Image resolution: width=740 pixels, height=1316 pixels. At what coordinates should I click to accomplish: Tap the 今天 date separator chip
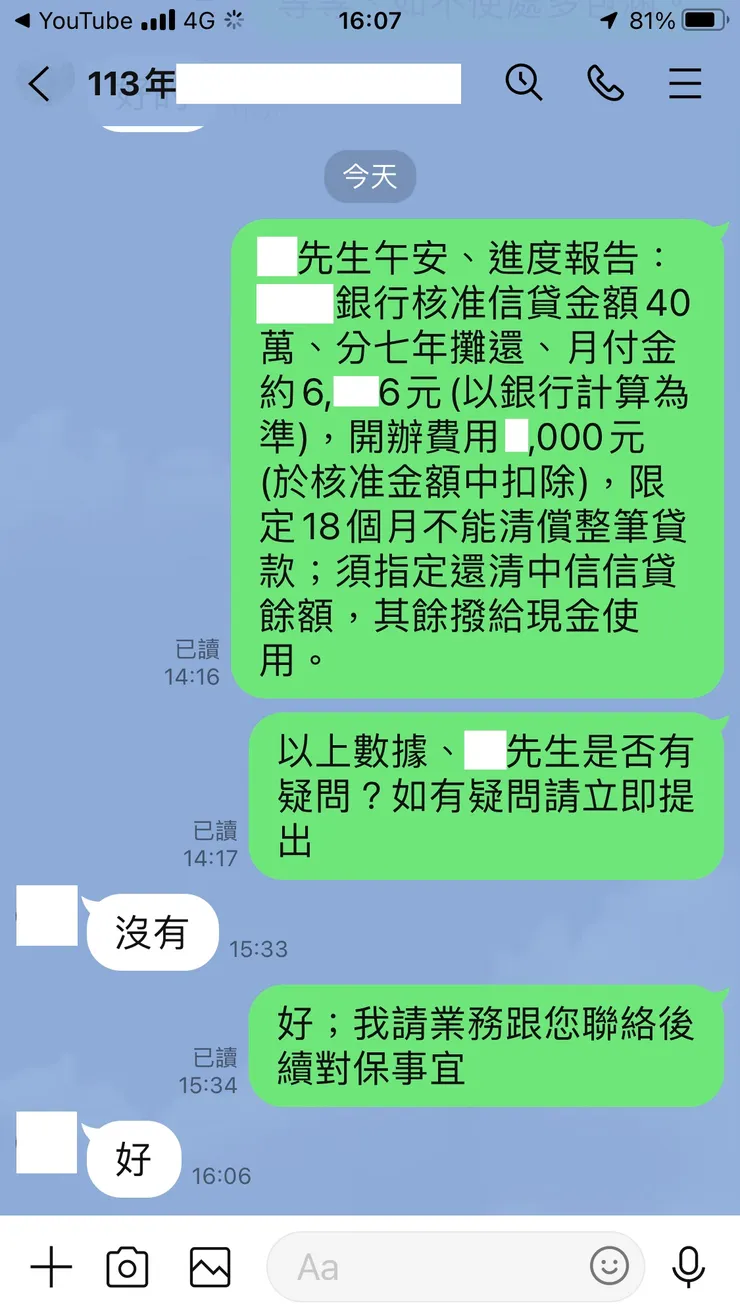click(x=370, y=177)
